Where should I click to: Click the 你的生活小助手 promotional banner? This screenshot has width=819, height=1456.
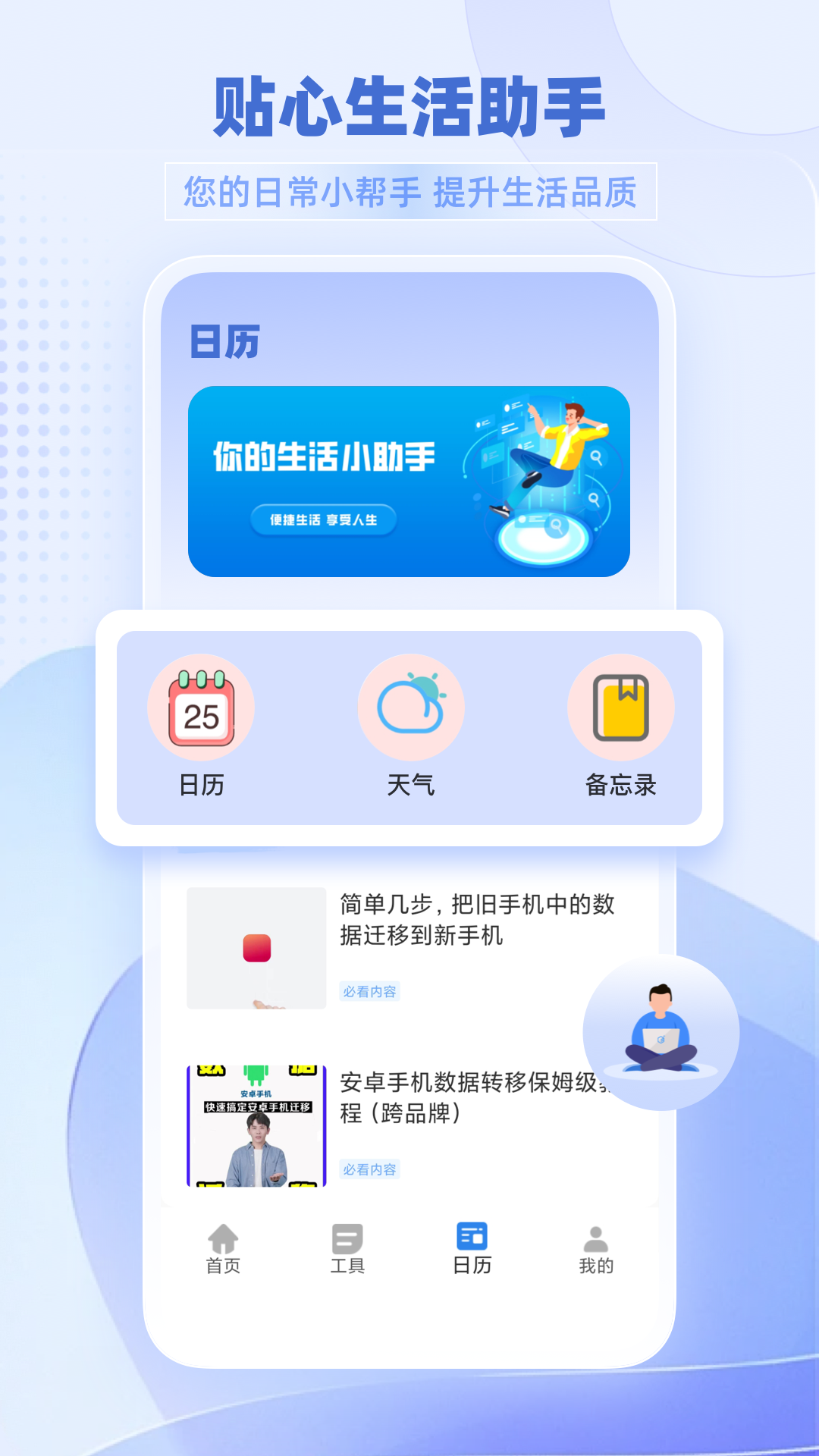(409, 479)
